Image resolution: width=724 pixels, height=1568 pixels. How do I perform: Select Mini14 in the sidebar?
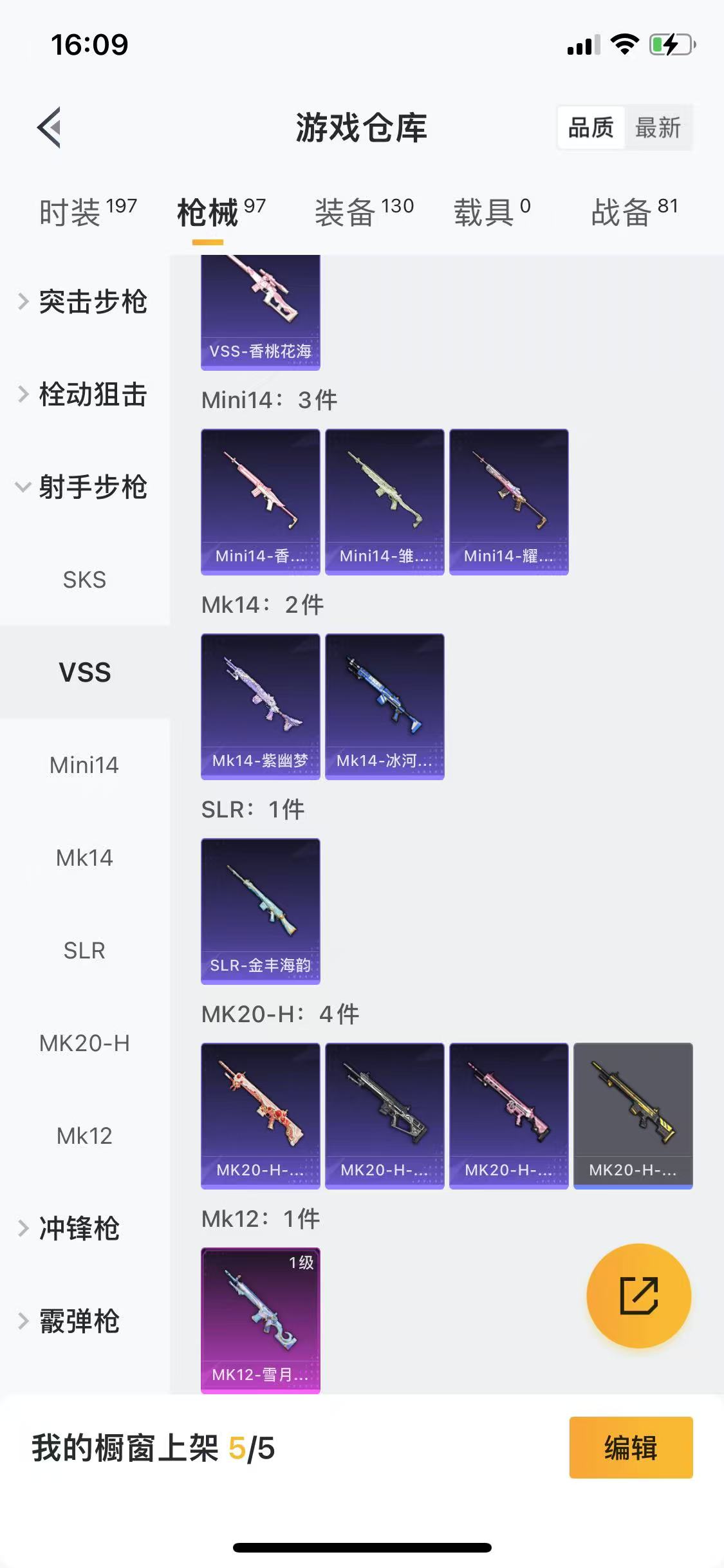[84, 765]
